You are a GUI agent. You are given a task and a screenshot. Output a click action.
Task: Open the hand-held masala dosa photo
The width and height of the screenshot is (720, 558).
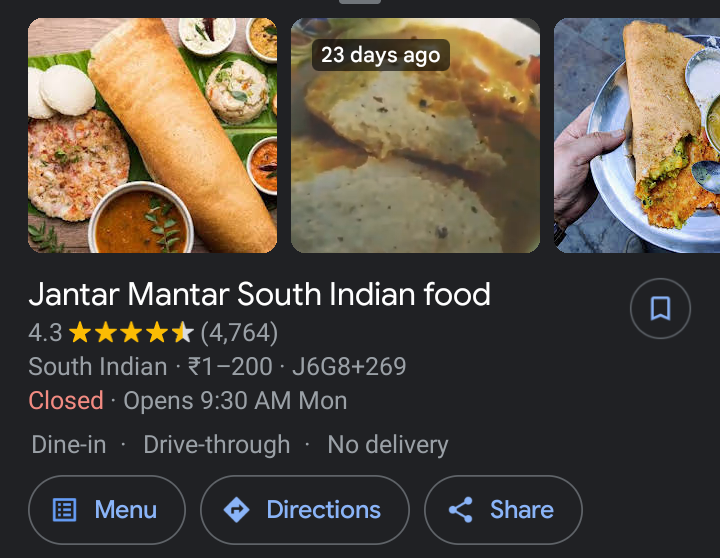pos(637,136)
